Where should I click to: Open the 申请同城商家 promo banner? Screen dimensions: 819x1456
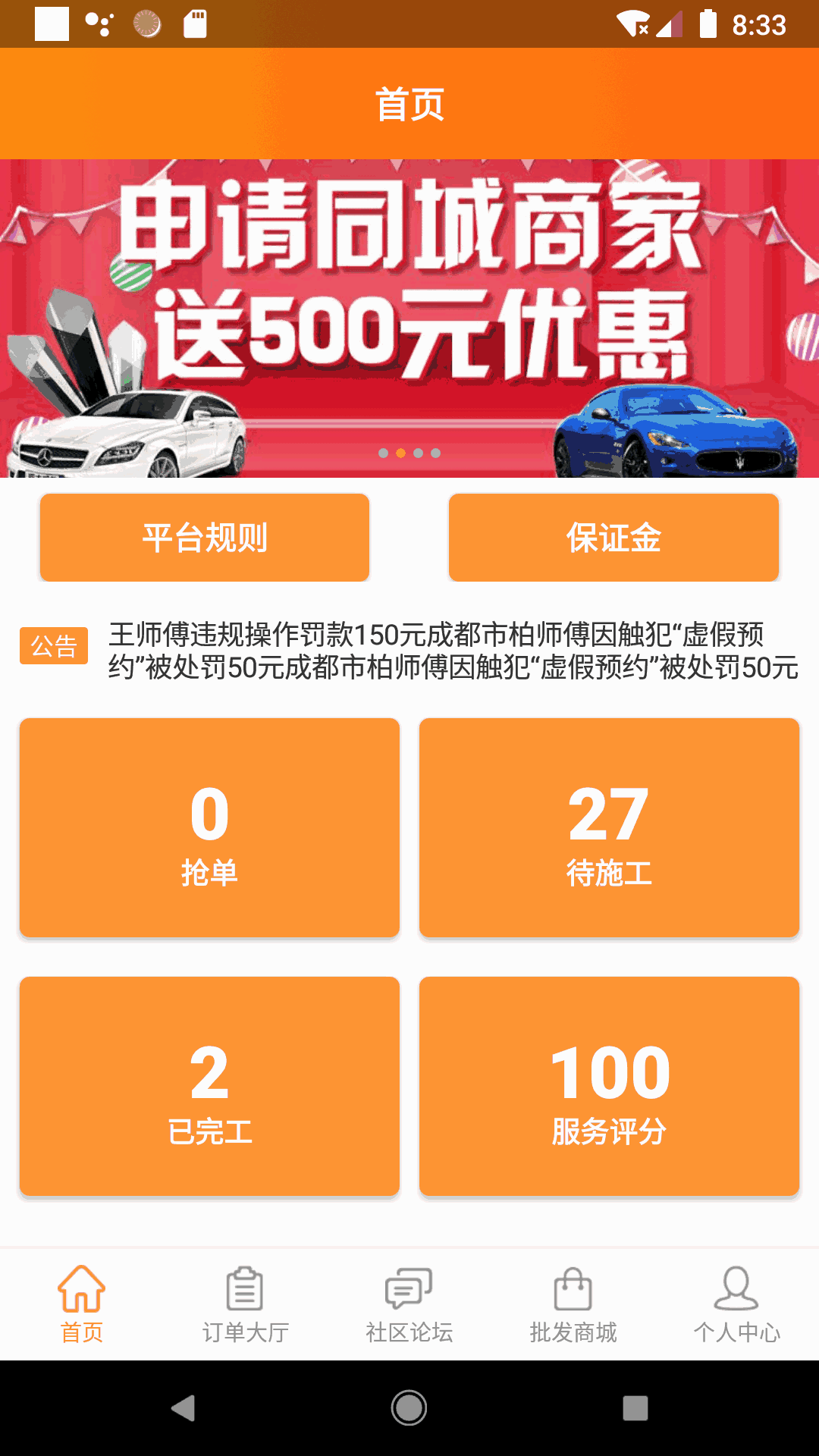tap(409, 318)
